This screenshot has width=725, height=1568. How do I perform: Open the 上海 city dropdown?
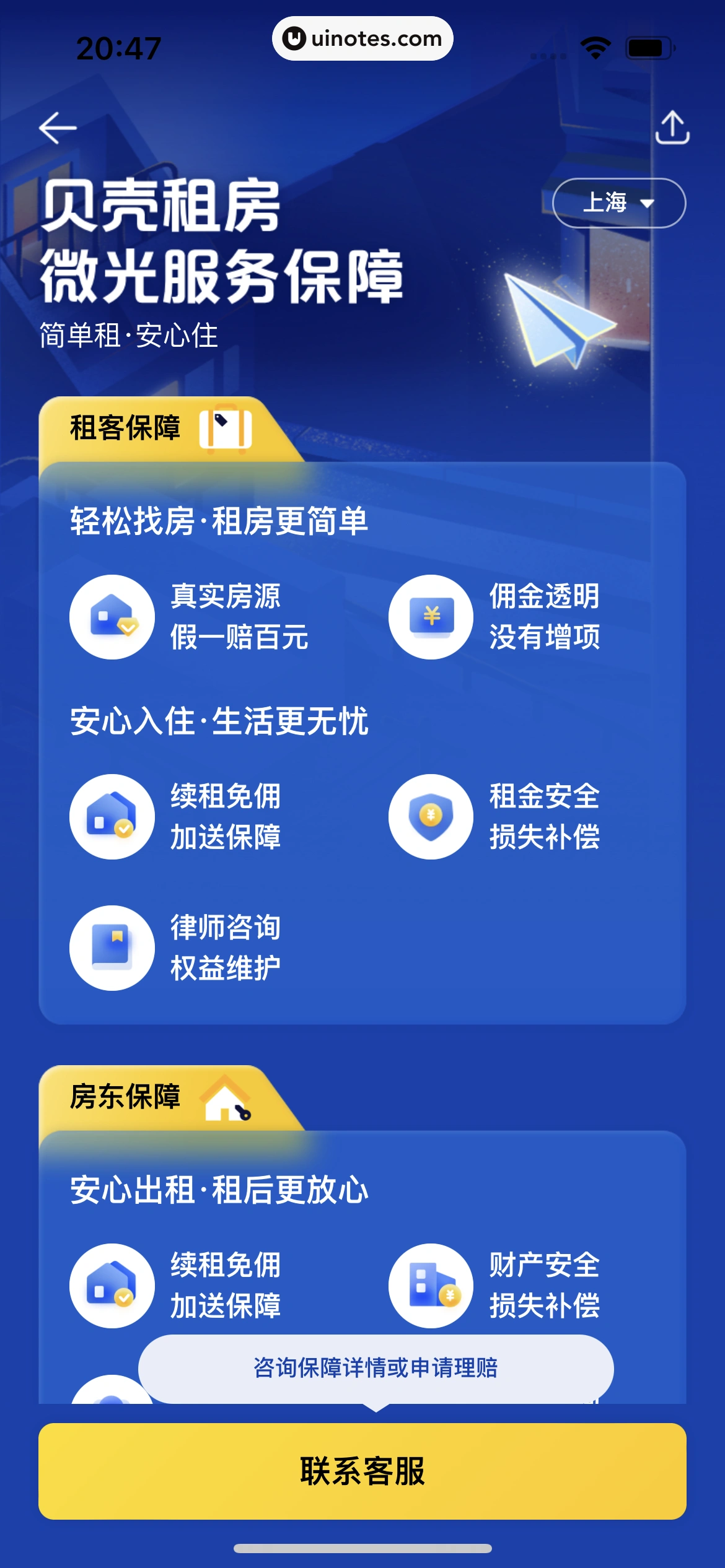tap(618, 203)
